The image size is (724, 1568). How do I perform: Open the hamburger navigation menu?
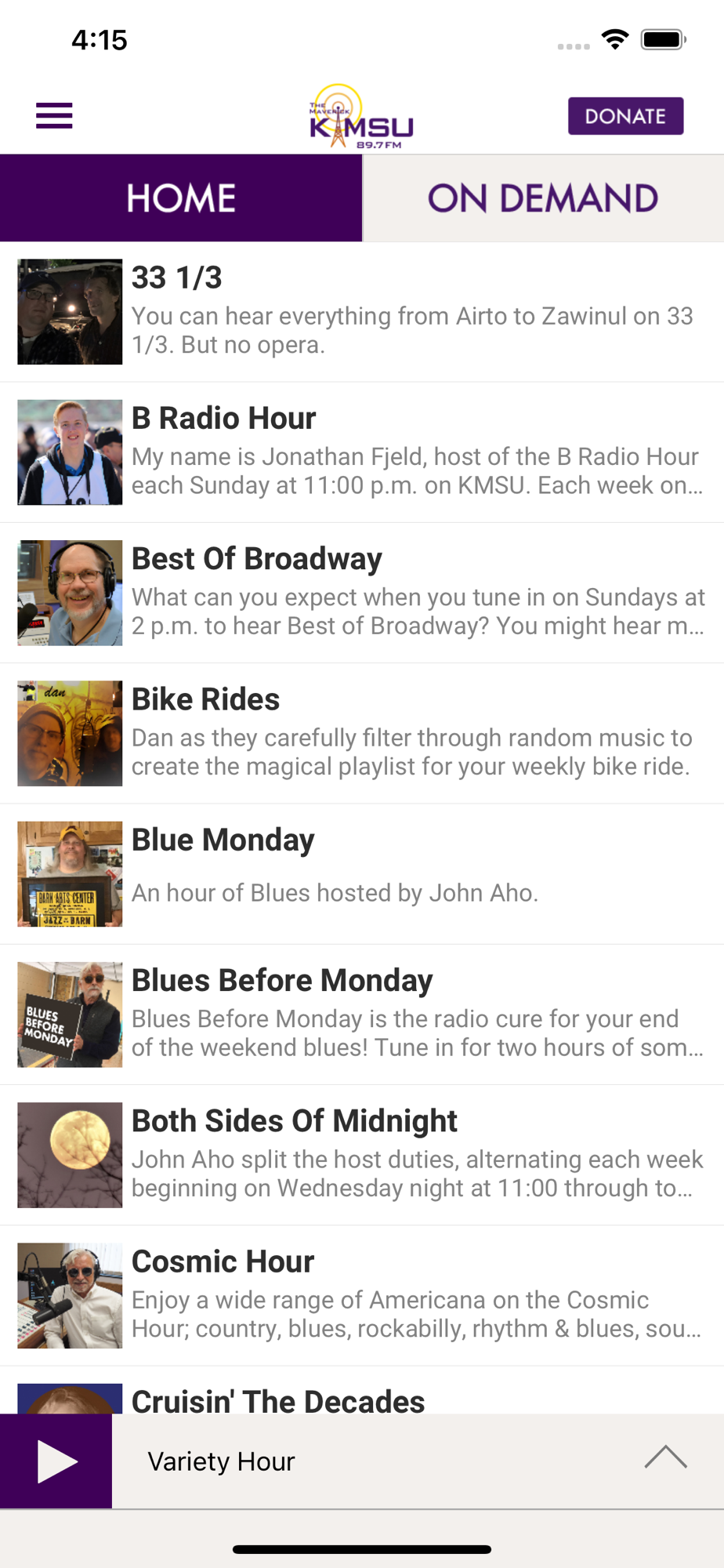(x=54, y=116)
